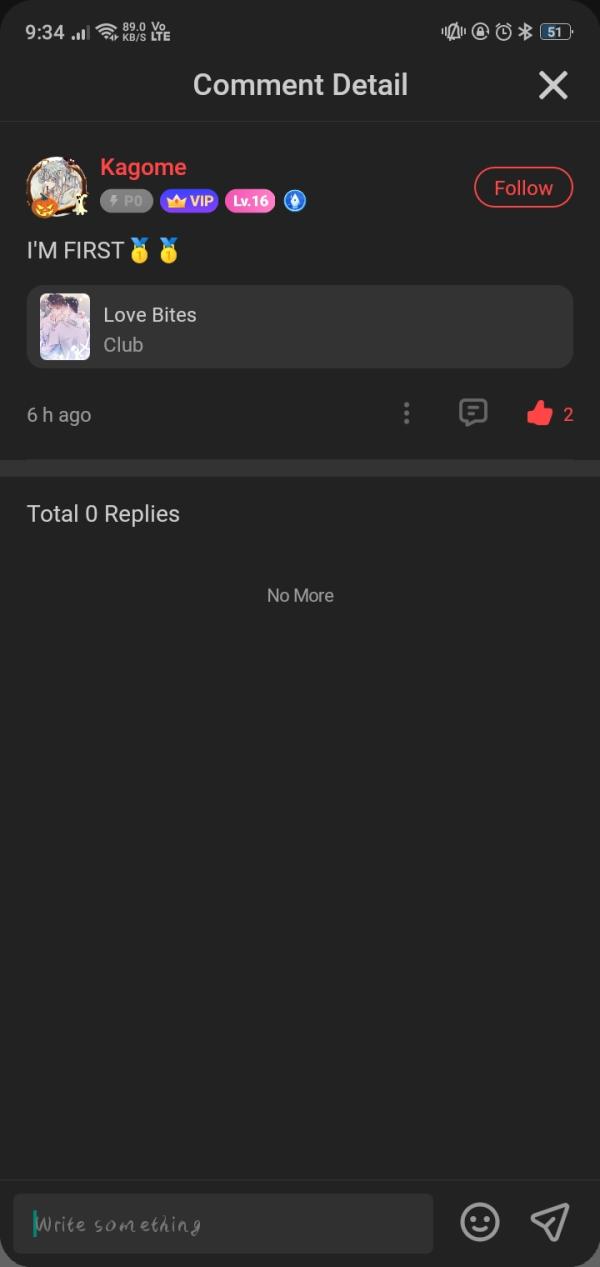Tap Kagome's username
Viewport: 600px width, 1267px height.
point(143,167)
